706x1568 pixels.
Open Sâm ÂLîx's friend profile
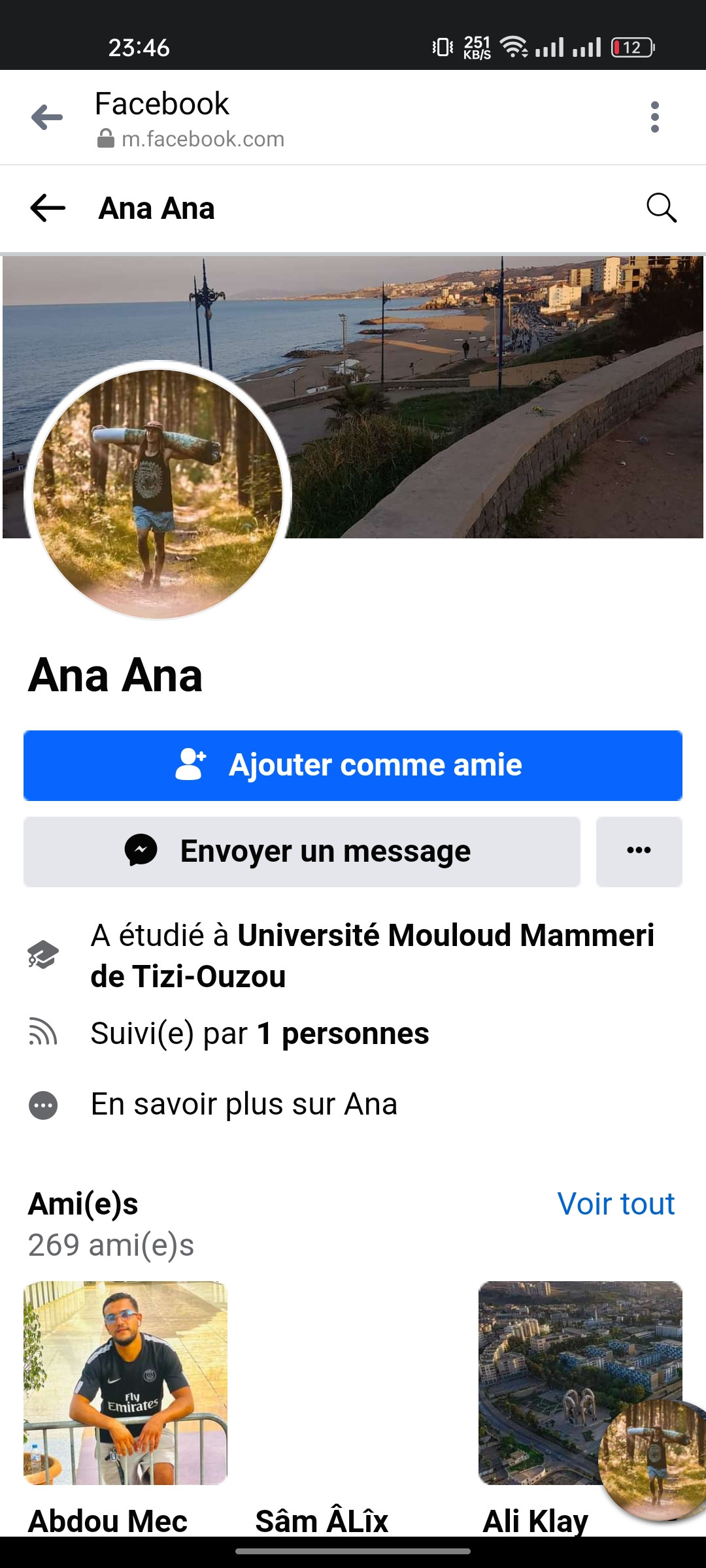coord(353,1382)
